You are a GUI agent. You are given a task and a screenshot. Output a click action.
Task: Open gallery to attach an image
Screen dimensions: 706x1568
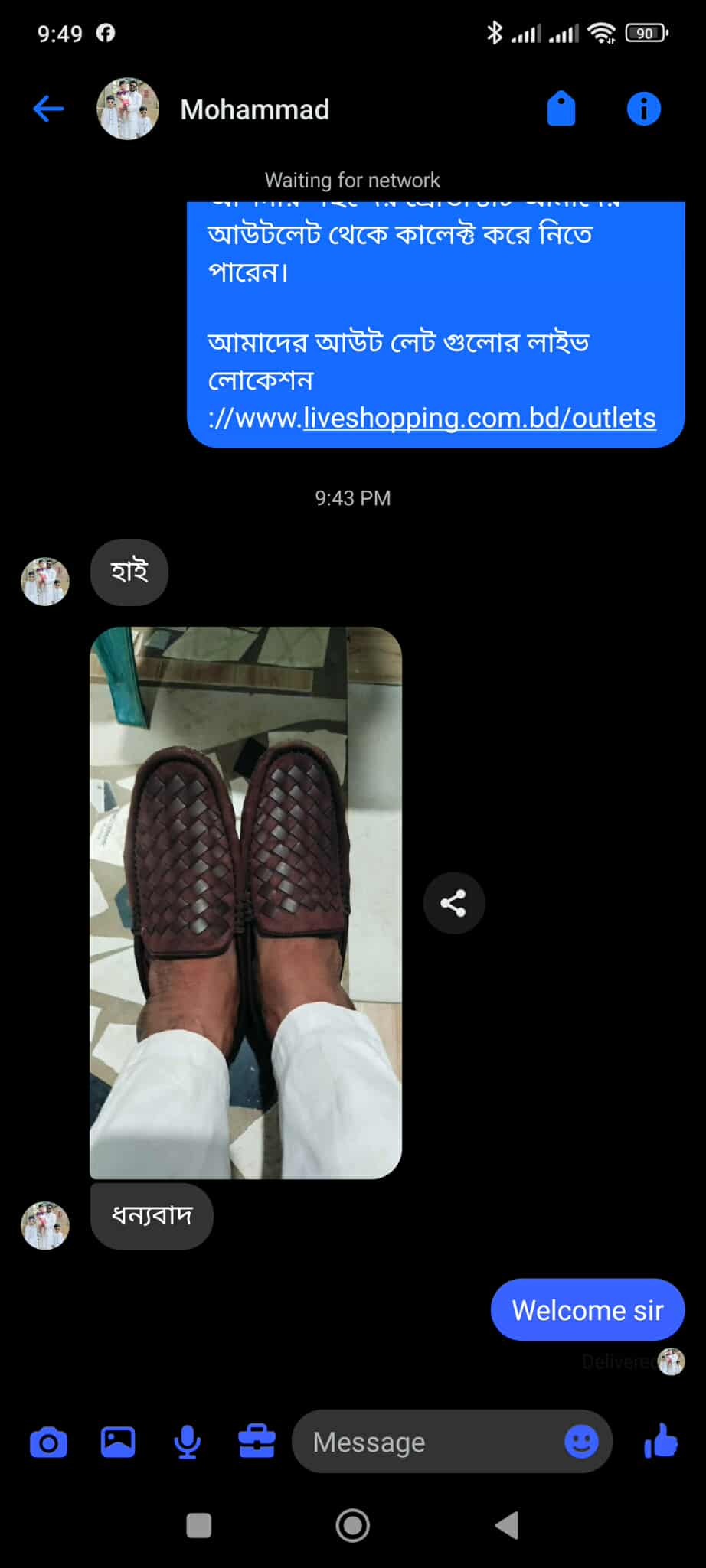click(118, 1442)
